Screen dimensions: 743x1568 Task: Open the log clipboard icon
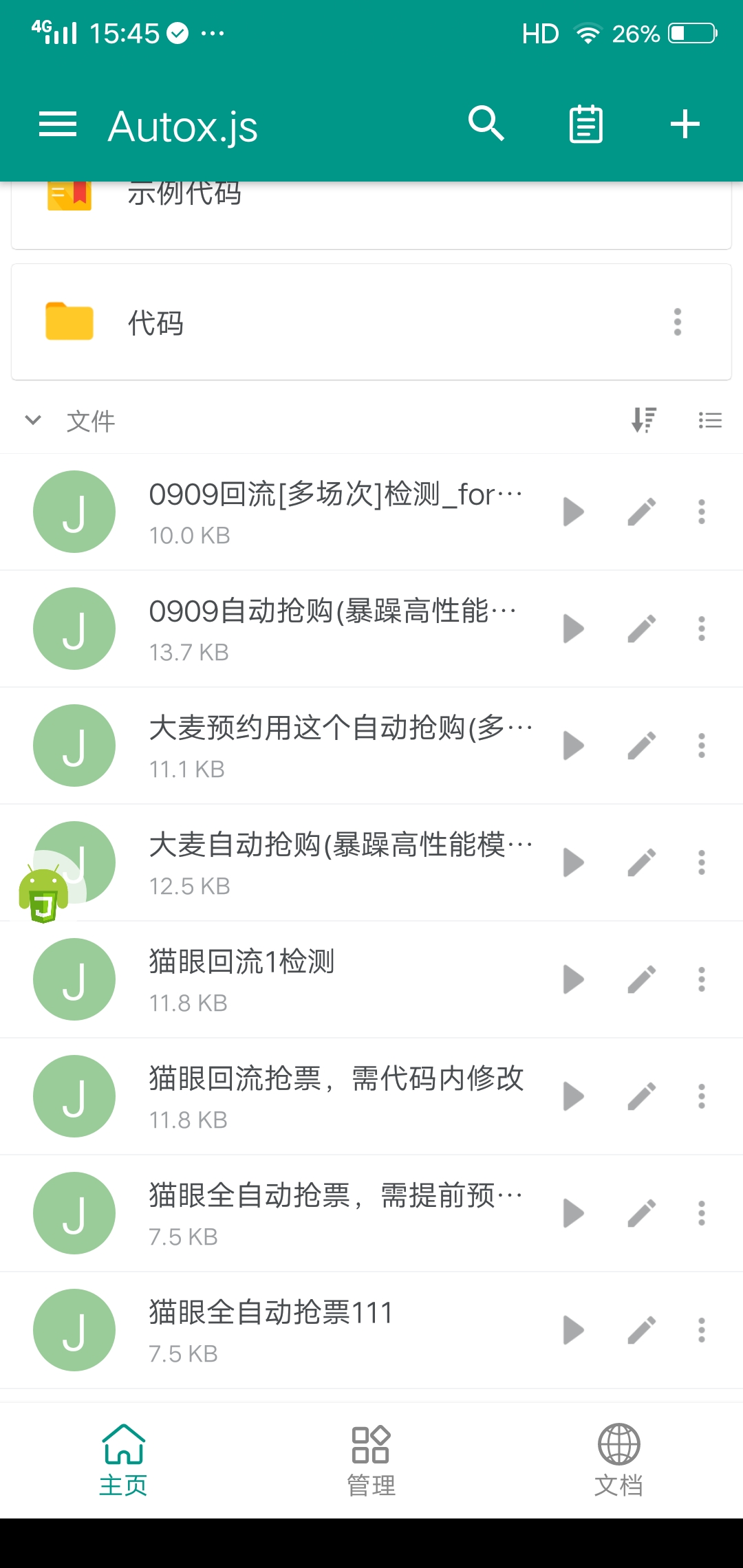tap(586, 124)
